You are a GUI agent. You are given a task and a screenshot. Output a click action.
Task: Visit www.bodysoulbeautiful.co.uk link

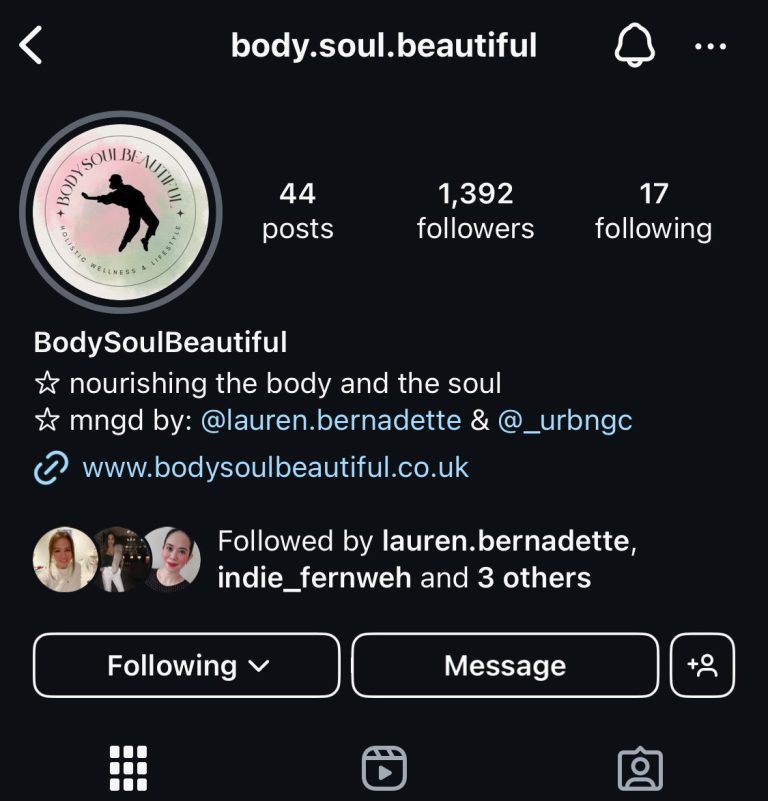275,467
